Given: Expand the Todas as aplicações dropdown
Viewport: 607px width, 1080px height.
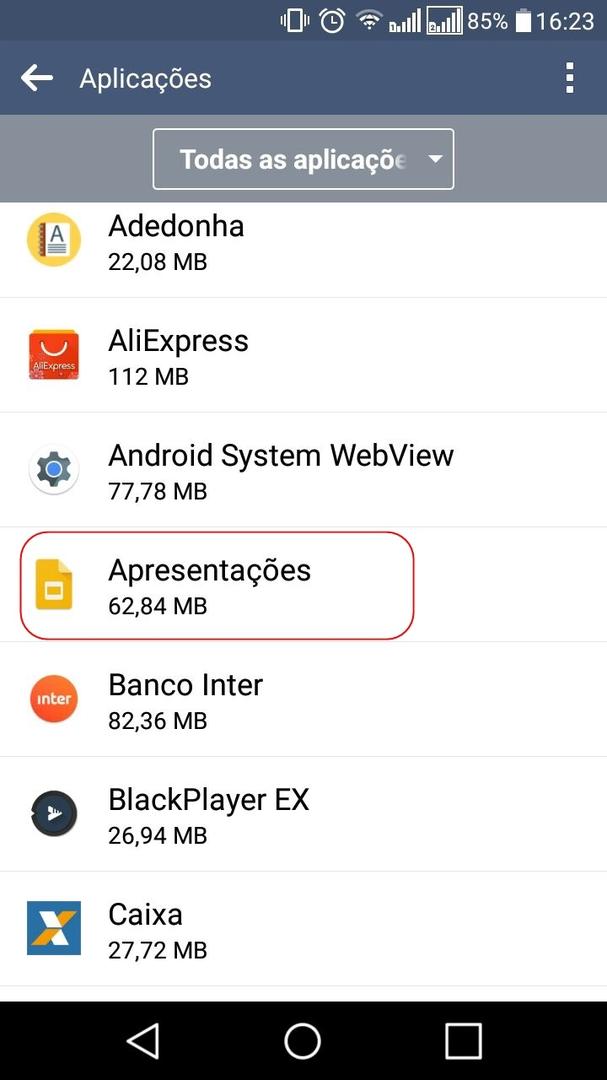Looking at the screenshot, I should [303, 159].
